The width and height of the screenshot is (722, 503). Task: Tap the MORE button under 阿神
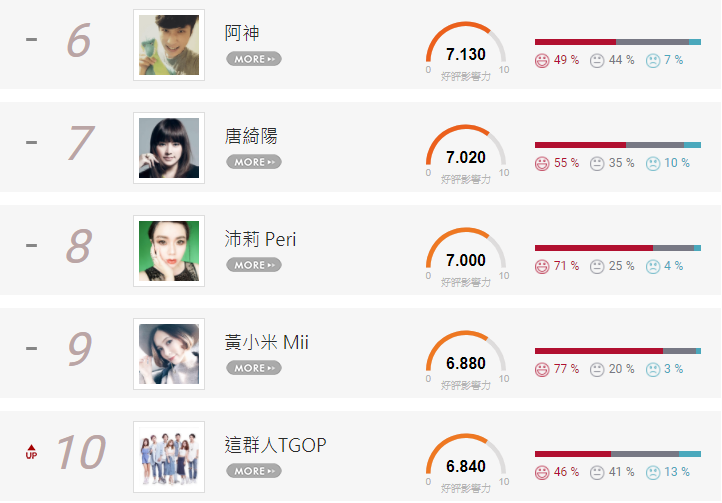(x=253, y=59)
